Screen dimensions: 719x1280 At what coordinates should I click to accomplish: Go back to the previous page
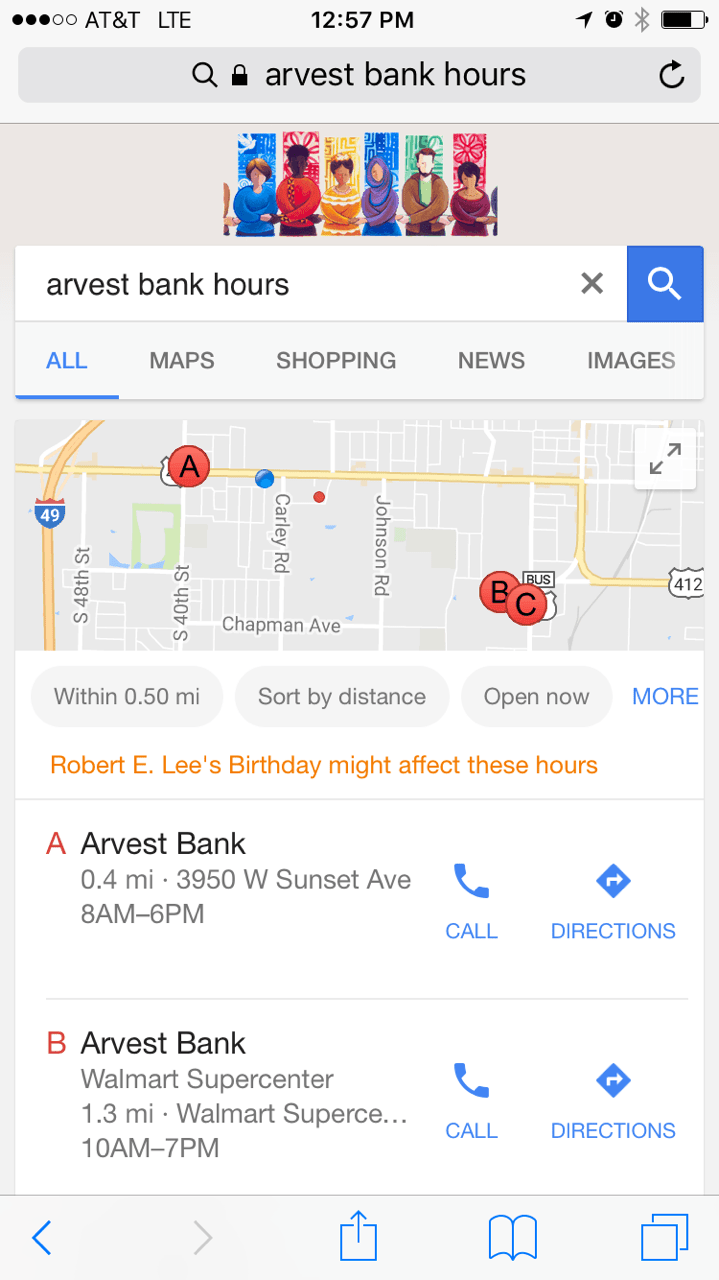42,1238
